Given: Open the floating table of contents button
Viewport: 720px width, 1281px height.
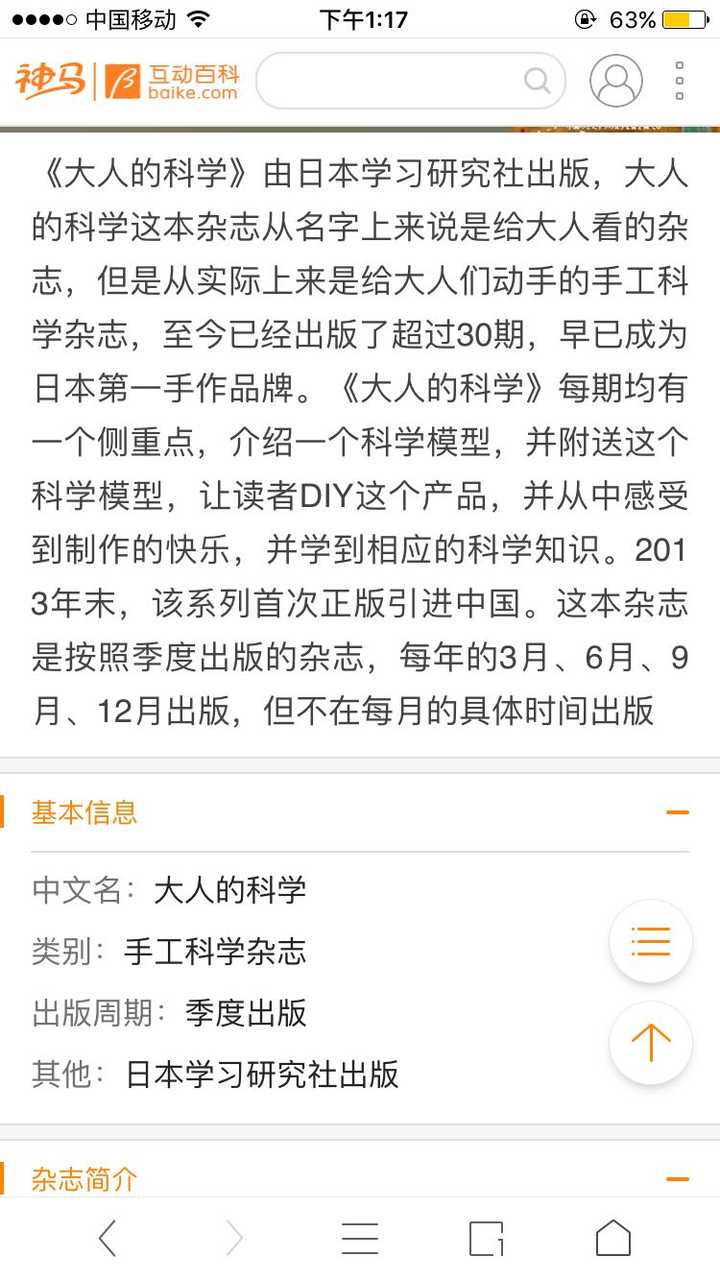Looking at the screenshot, I should (x=650, y=942).
